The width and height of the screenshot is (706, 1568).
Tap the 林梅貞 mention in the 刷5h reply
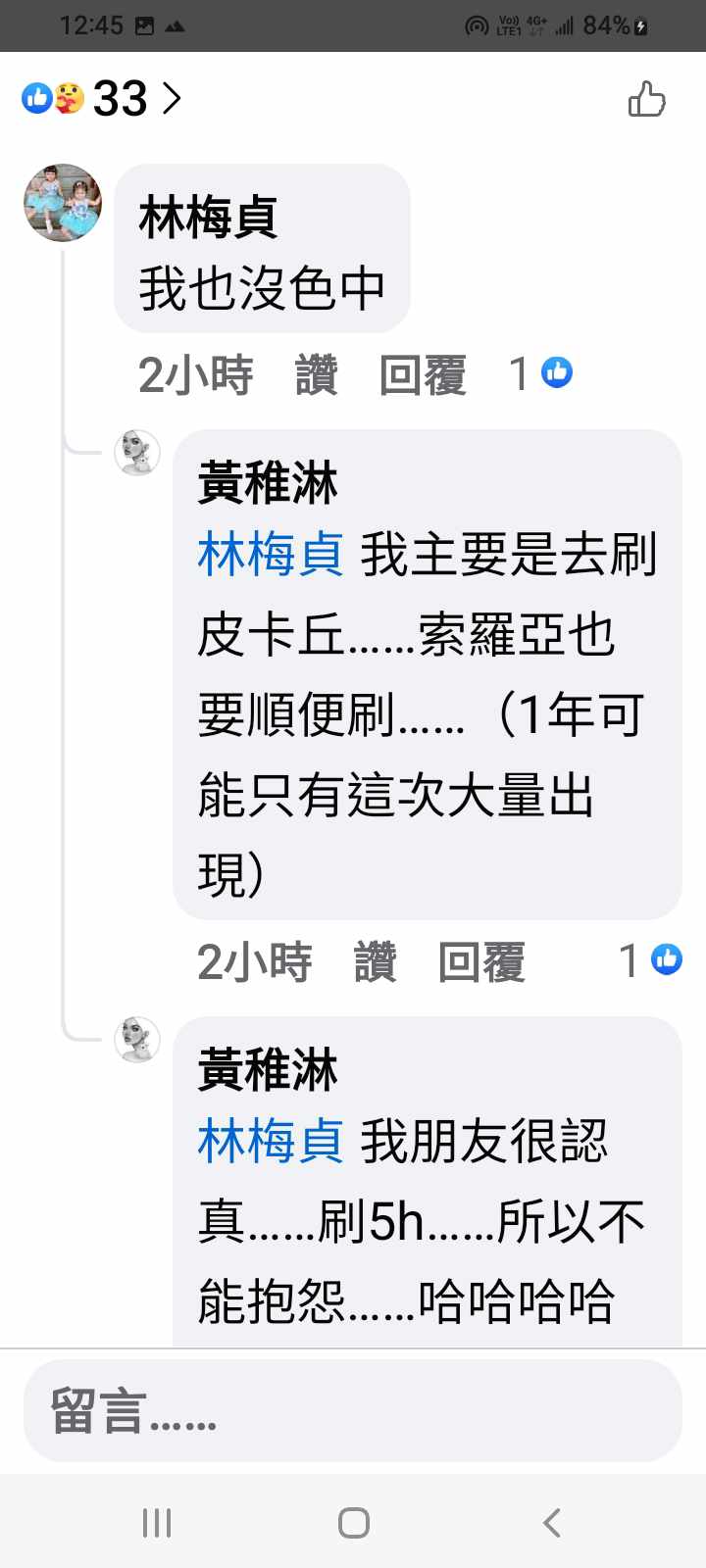coord(271,1142)
